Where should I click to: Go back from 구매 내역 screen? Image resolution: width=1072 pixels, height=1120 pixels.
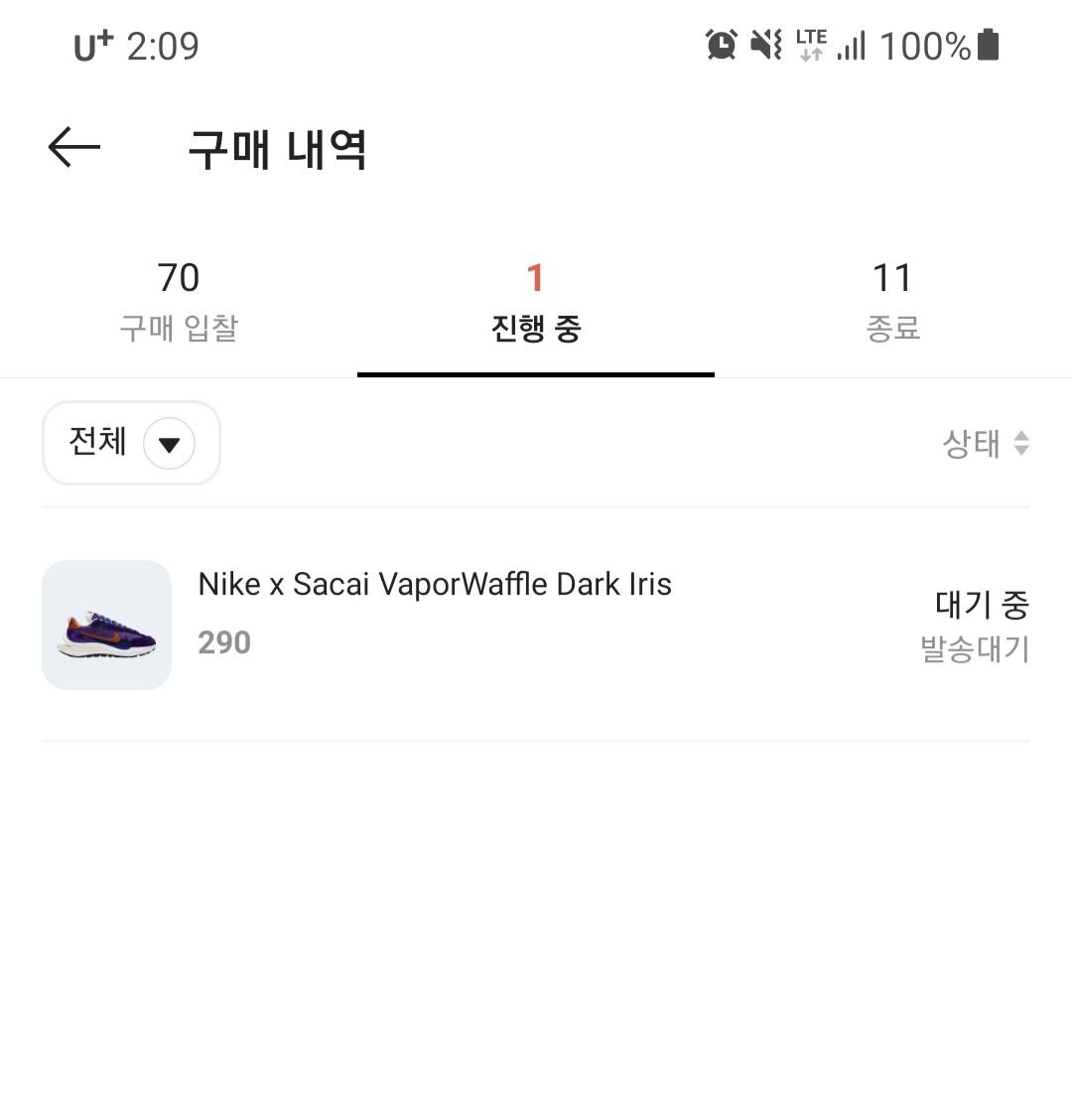click(x=74, y=148)
